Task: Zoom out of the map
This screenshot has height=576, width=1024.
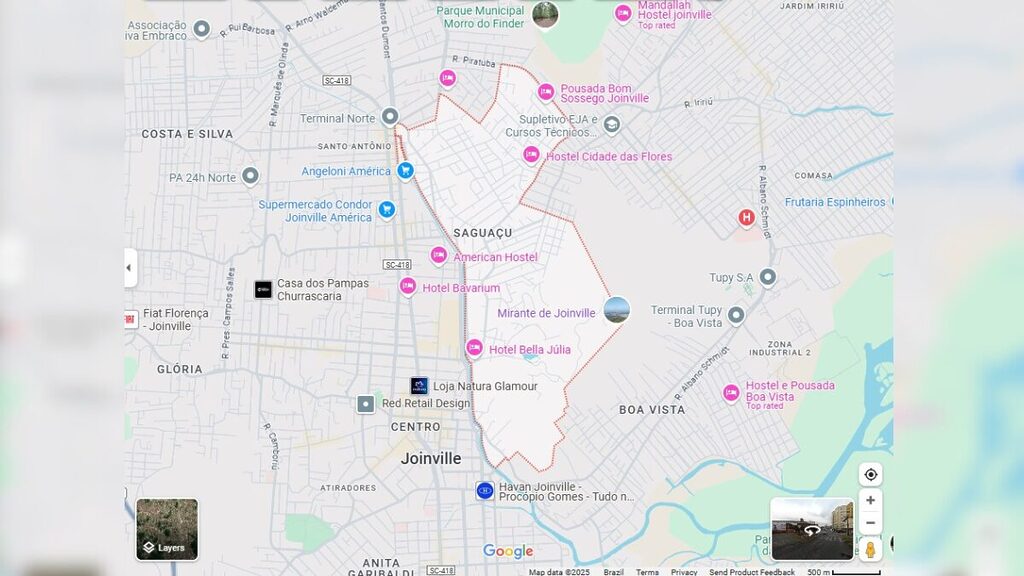Action: (x=870, y=523)
